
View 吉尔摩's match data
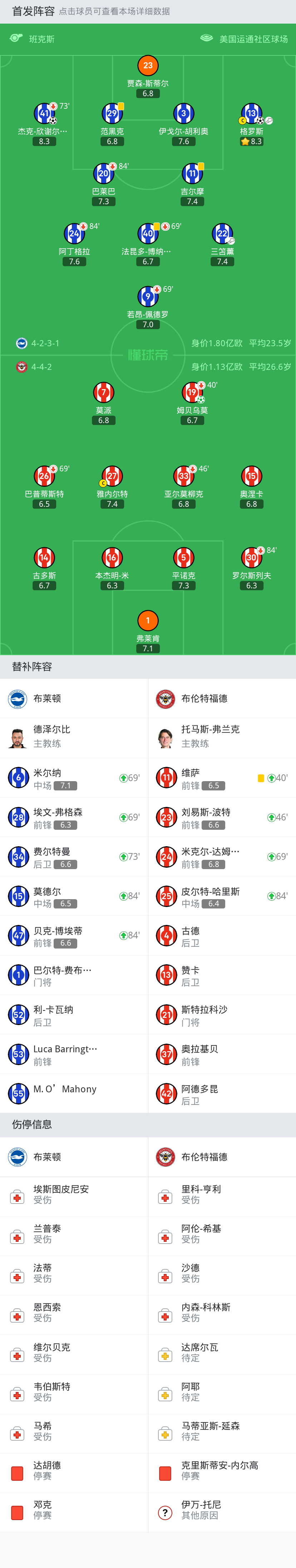(x=192, y=174)
